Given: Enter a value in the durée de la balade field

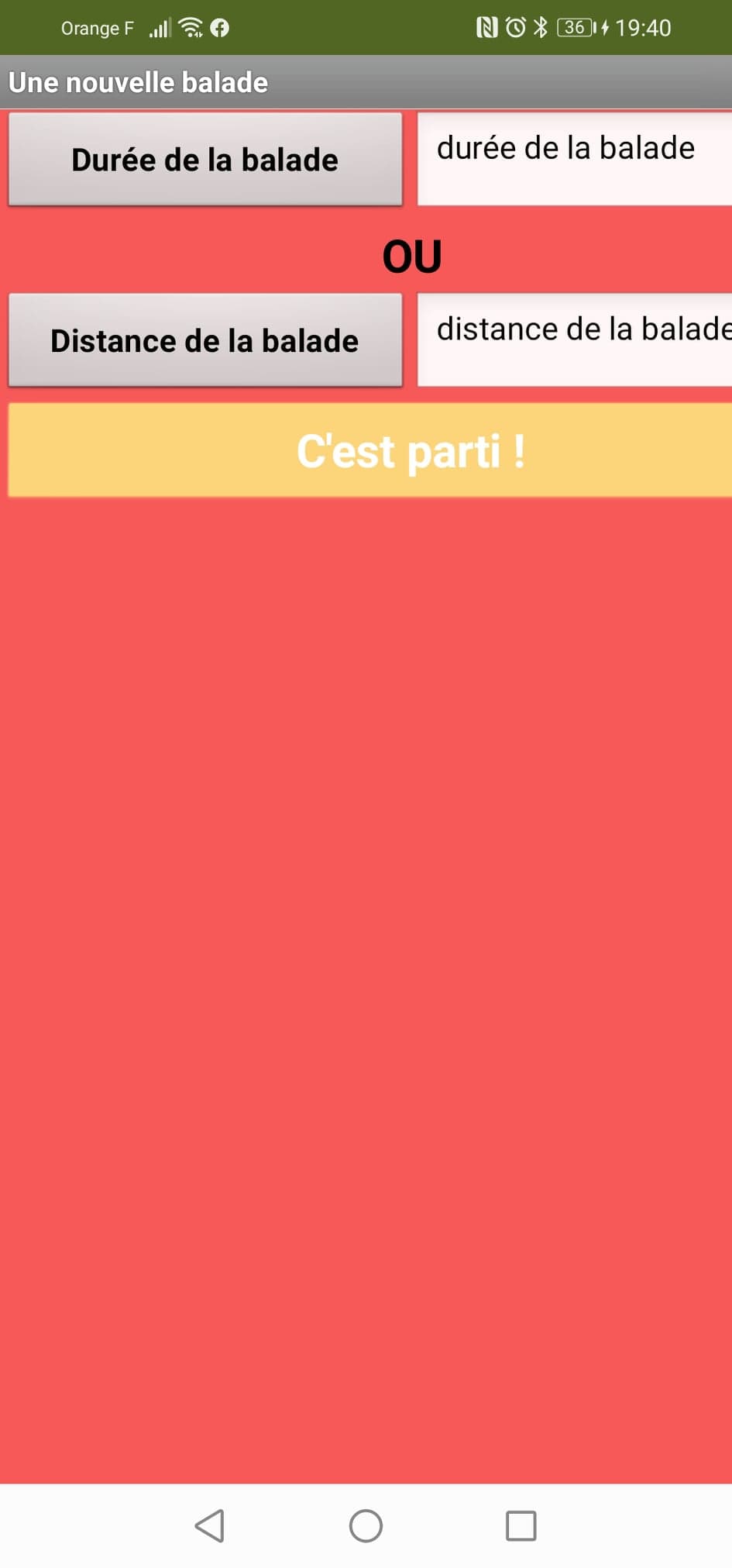Looking at the screenshot, I should click(x=575, y=159).
